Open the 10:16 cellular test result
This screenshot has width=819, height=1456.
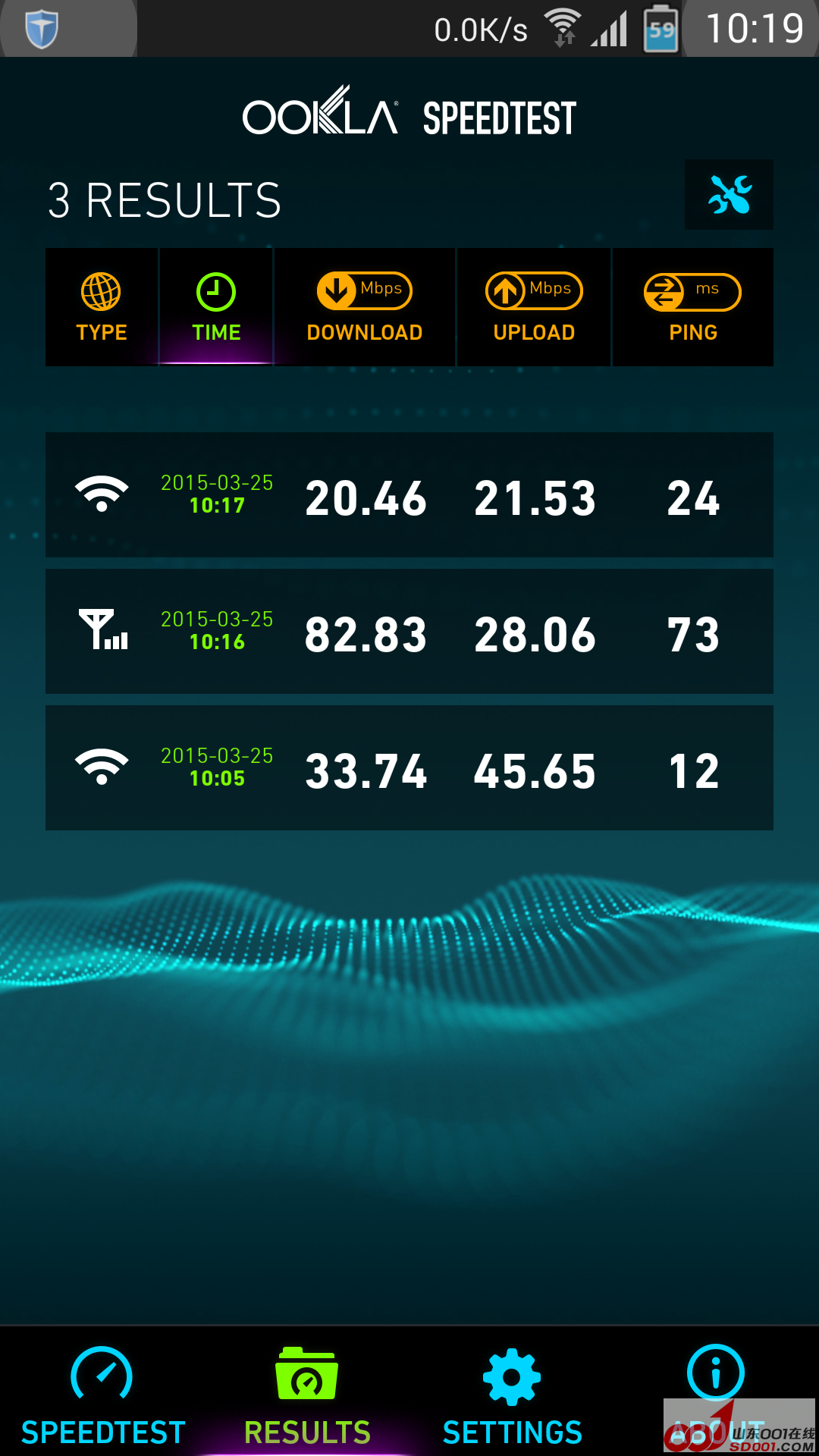409,632
